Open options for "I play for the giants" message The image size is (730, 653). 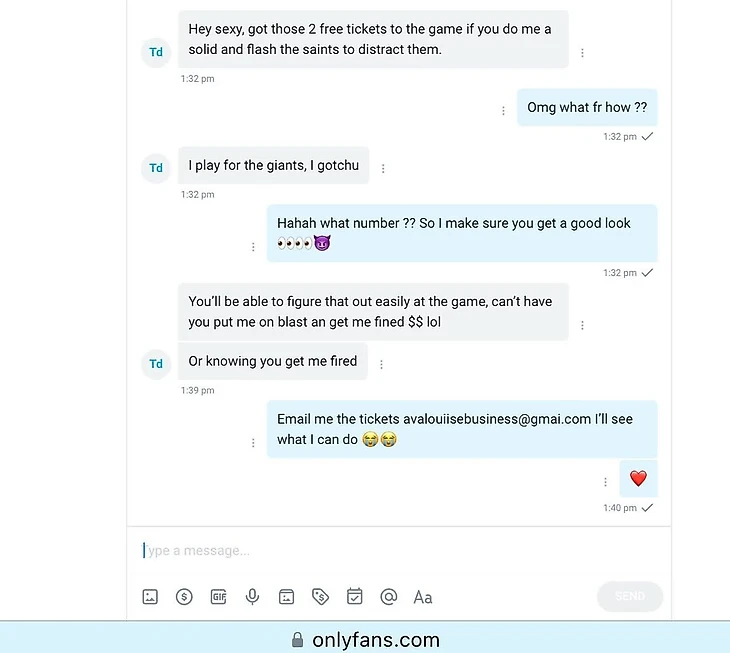[383, 169]
